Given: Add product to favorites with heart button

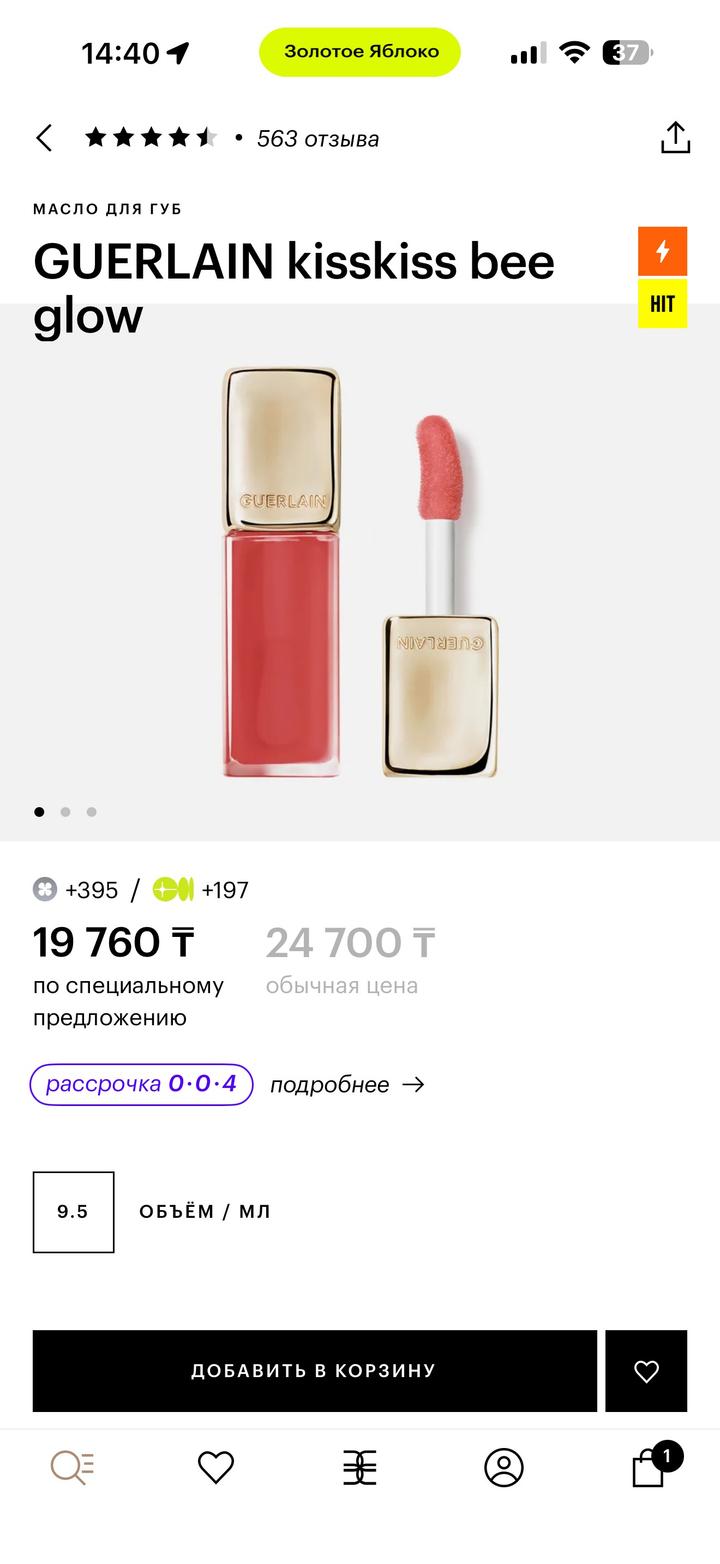Looking at the screenshot, I should pos(646,1371).
